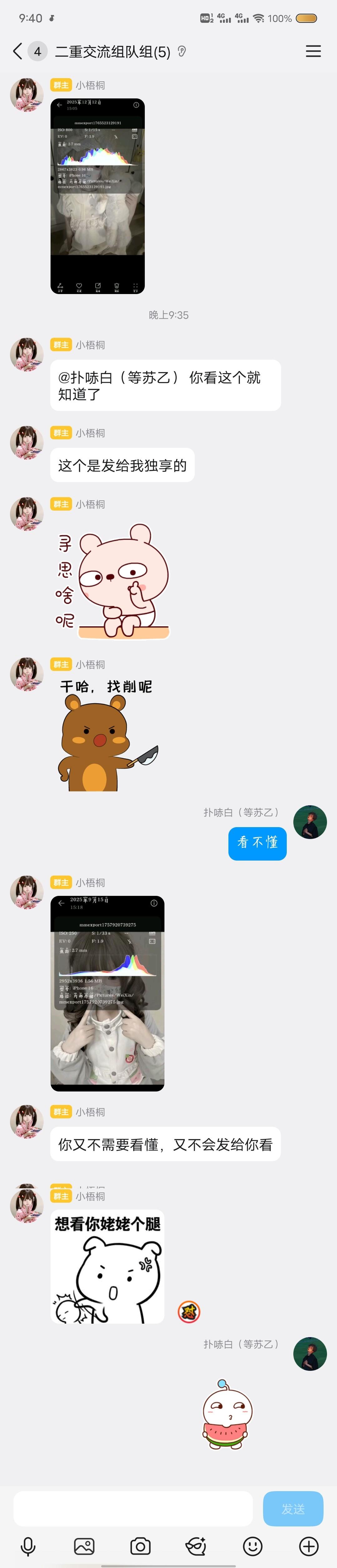Screen dimensions: 337x1568
Task: Focus the message input field
Action: click(133, 1508)
